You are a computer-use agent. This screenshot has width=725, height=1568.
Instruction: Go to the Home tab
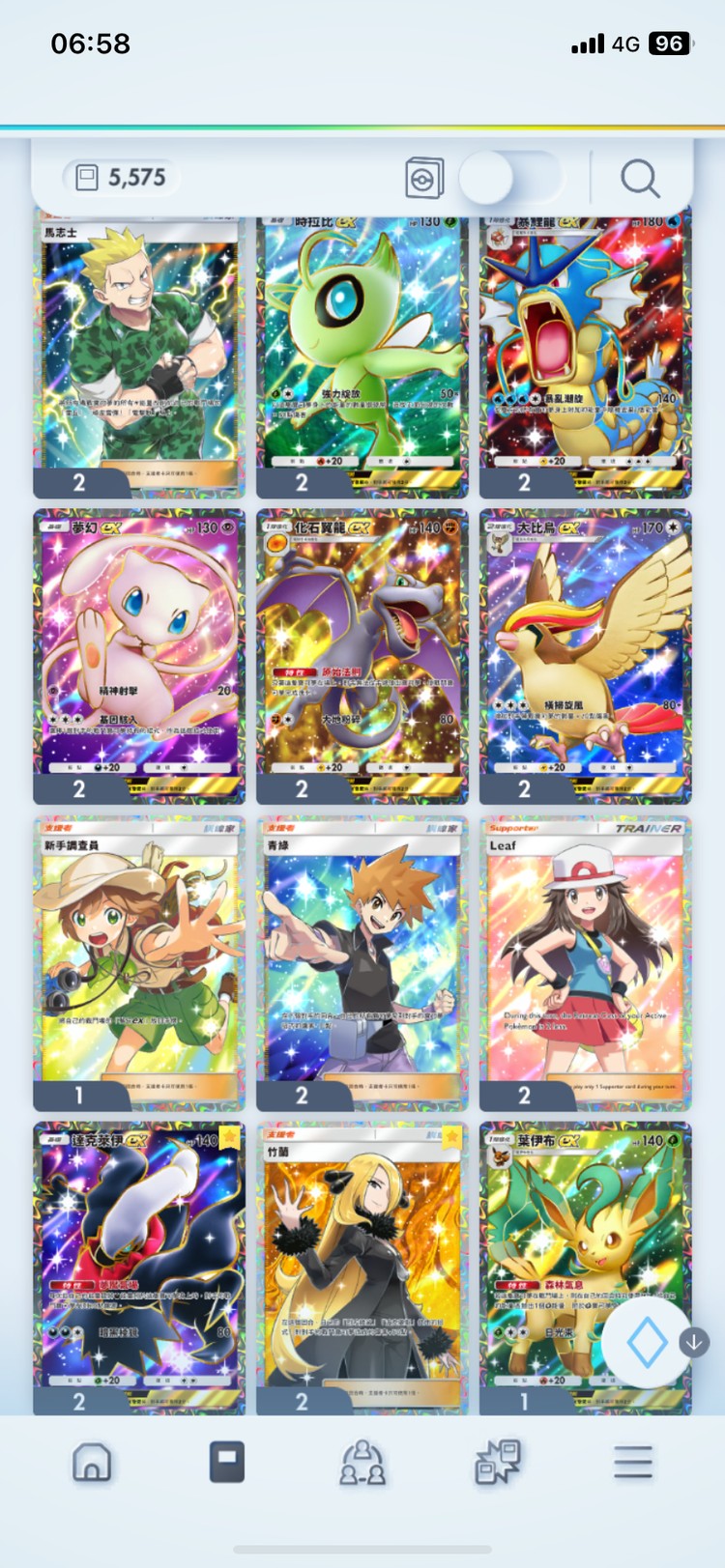pyautogui.click(x=92, y=1463)
